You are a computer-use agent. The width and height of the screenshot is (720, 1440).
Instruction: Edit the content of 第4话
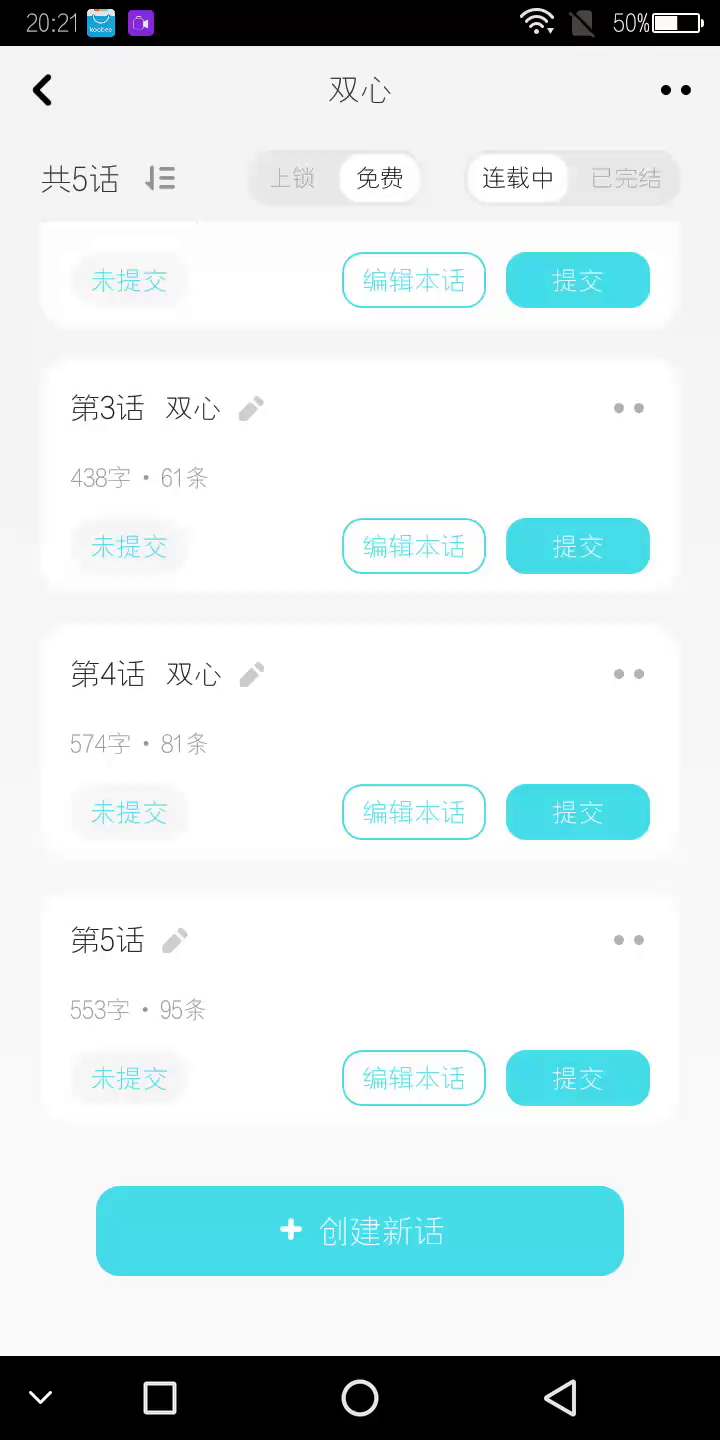(x=414, y=812)
